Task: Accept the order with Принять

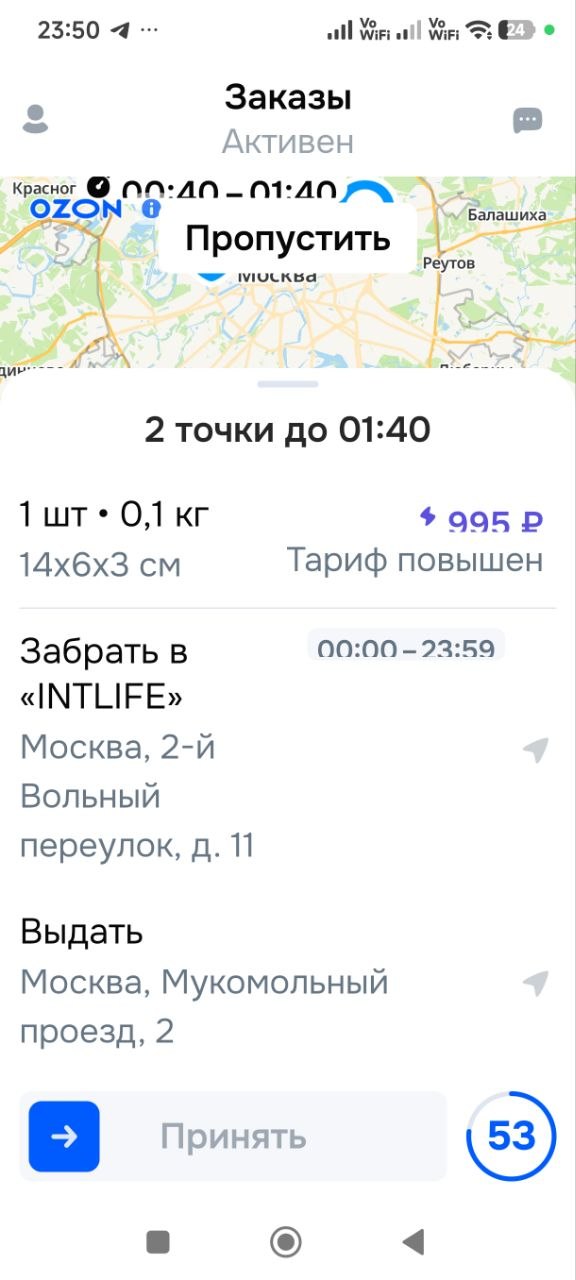Action: 232,1136
